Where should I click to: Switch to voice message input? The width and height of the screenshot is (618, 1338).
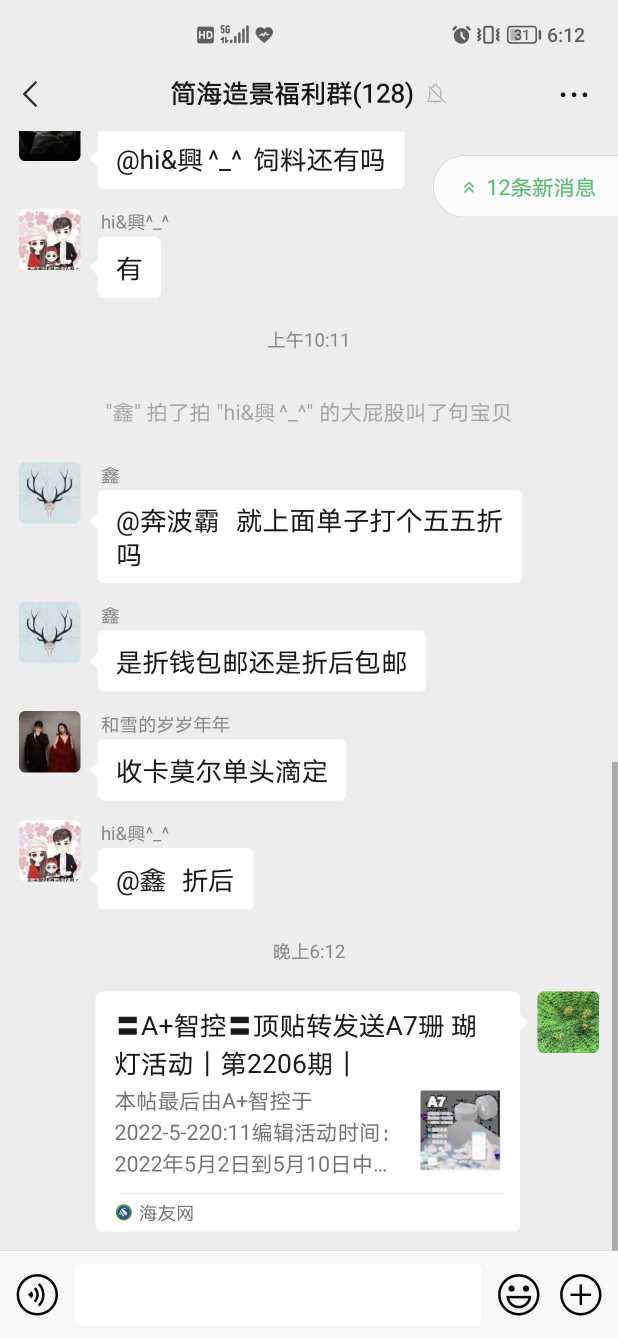tap(38, 1295)
